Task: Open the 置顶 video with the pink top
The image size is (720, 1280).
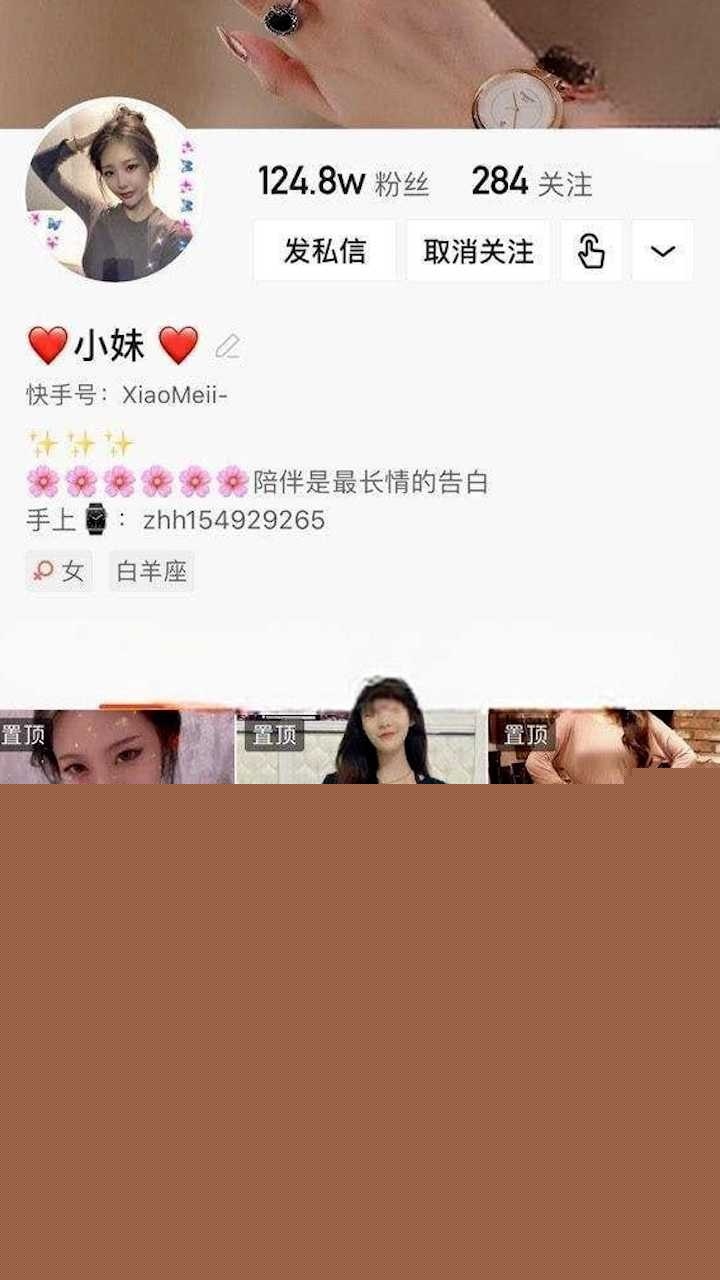Action: click(x=604, y=745)
